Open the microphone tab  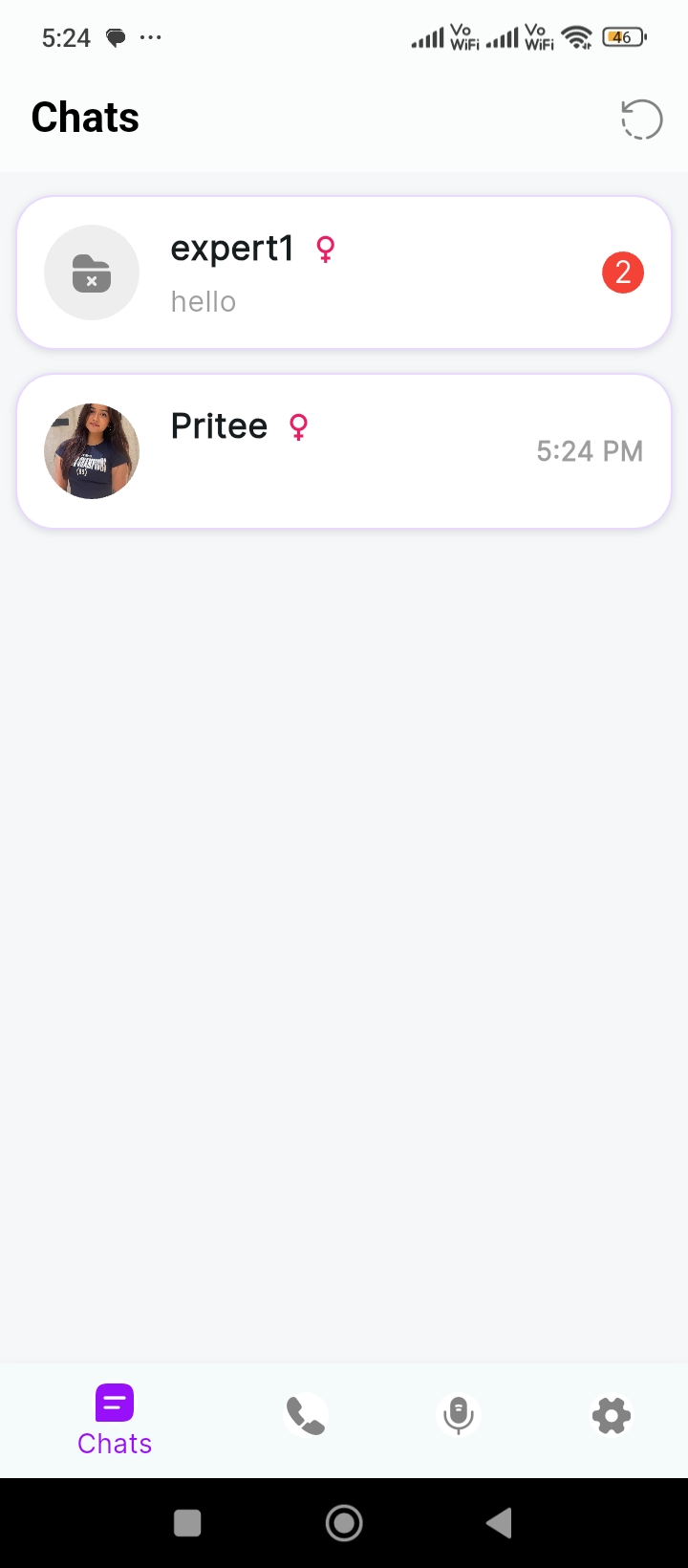tap(459, 1415)
